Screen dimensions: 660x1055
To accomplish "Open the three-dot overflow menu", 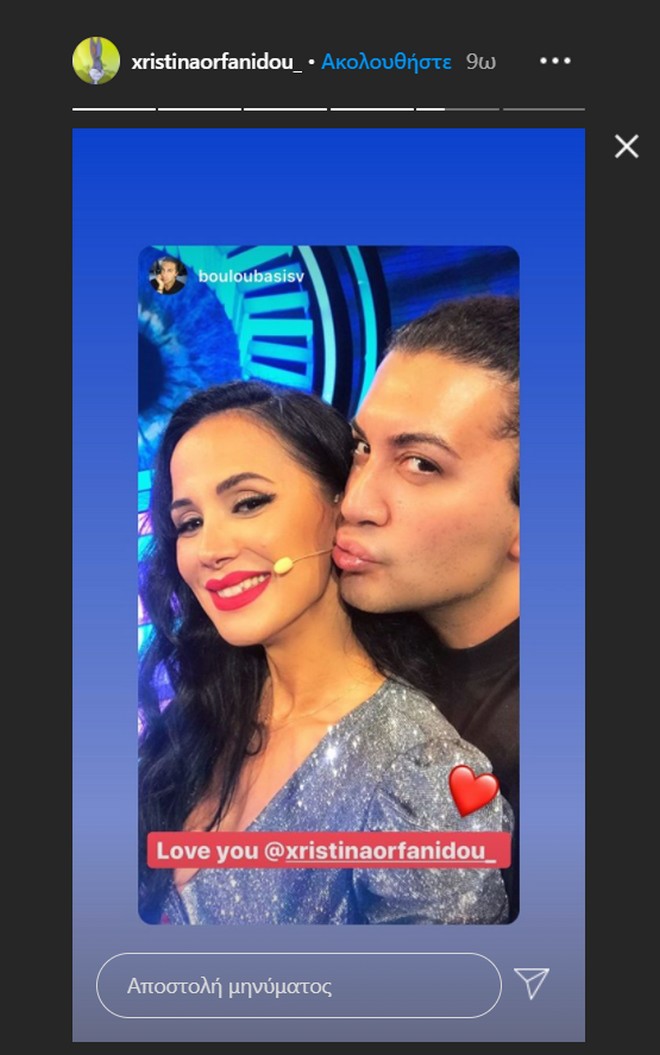I will pos(555,61).
